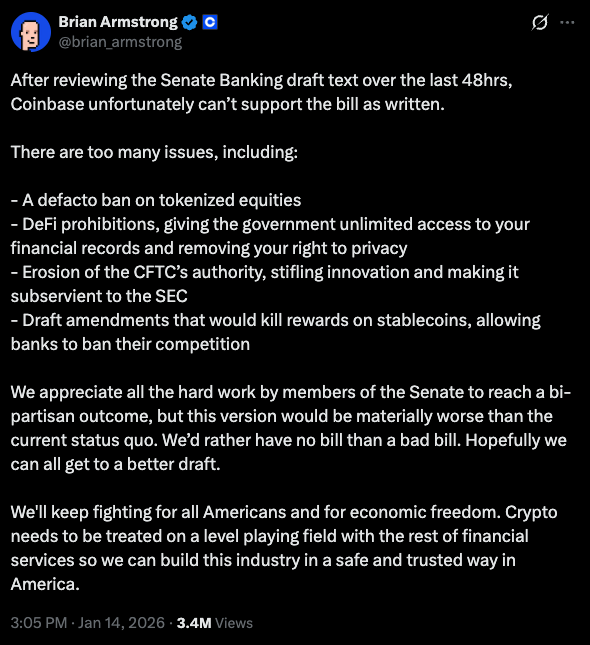This screenshot has height=645, width=590.
Task: Open the Grok explain-this-post icon
Action: (x=539, y=22)
